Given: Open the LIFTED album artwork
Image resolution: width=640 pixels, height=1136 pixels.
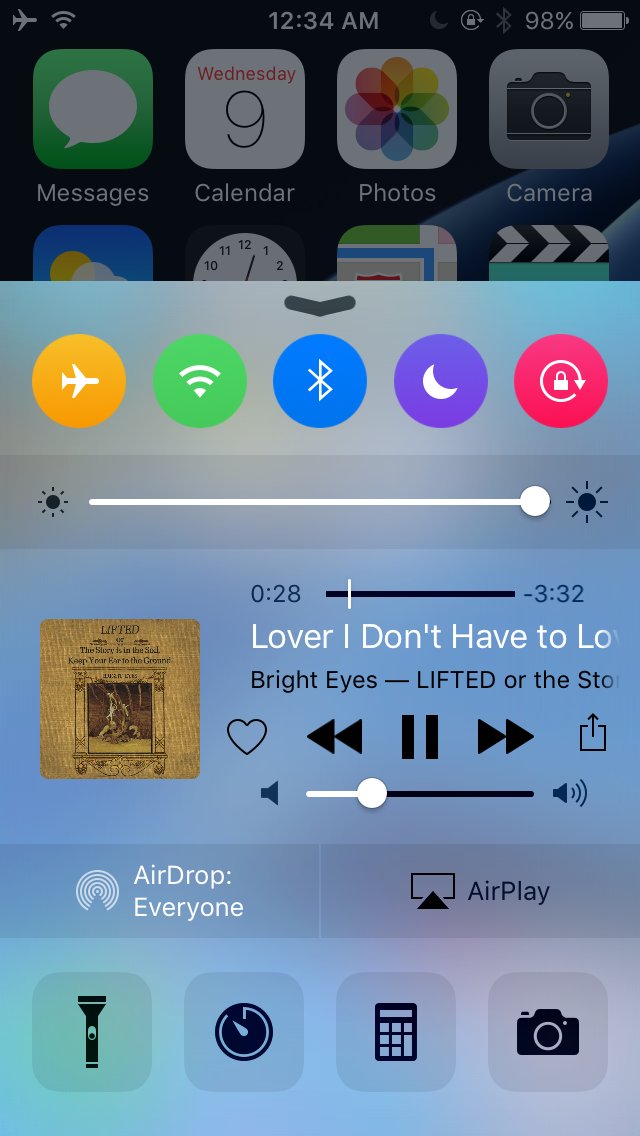Looking at the screenshot, I should [120, 699].
